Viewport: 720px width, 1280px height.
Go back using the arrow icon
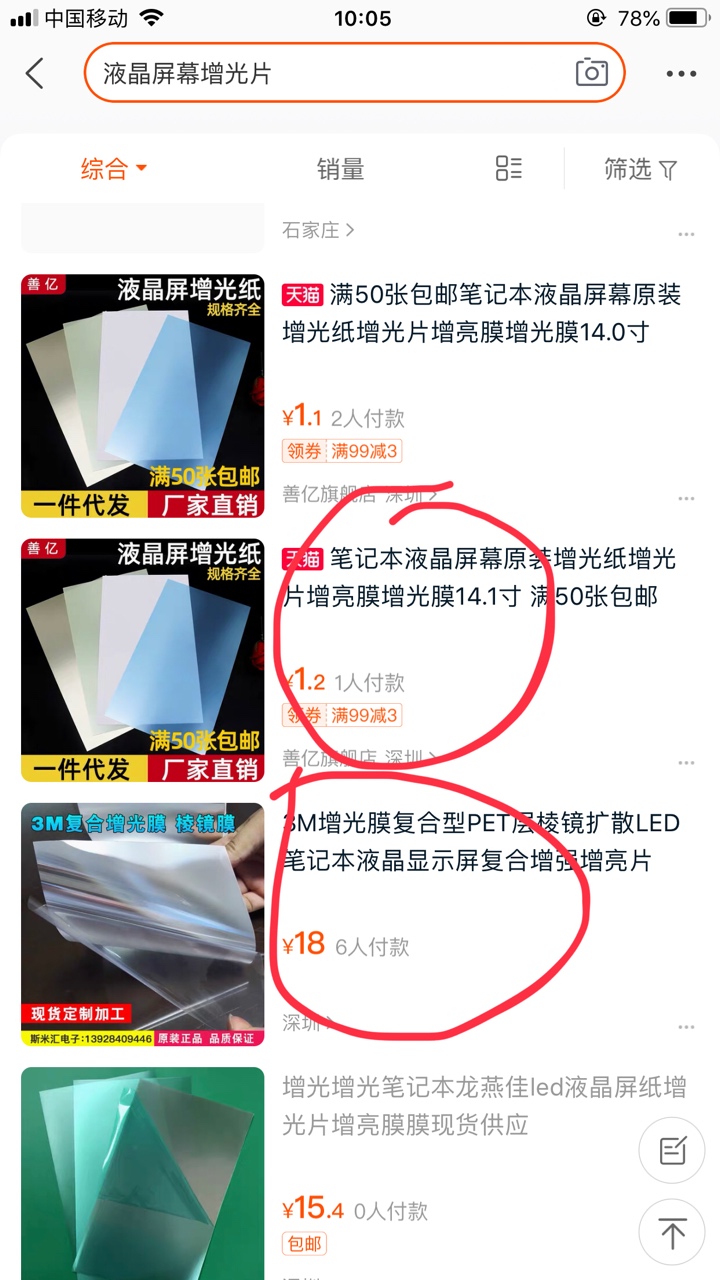pos(35,73)
